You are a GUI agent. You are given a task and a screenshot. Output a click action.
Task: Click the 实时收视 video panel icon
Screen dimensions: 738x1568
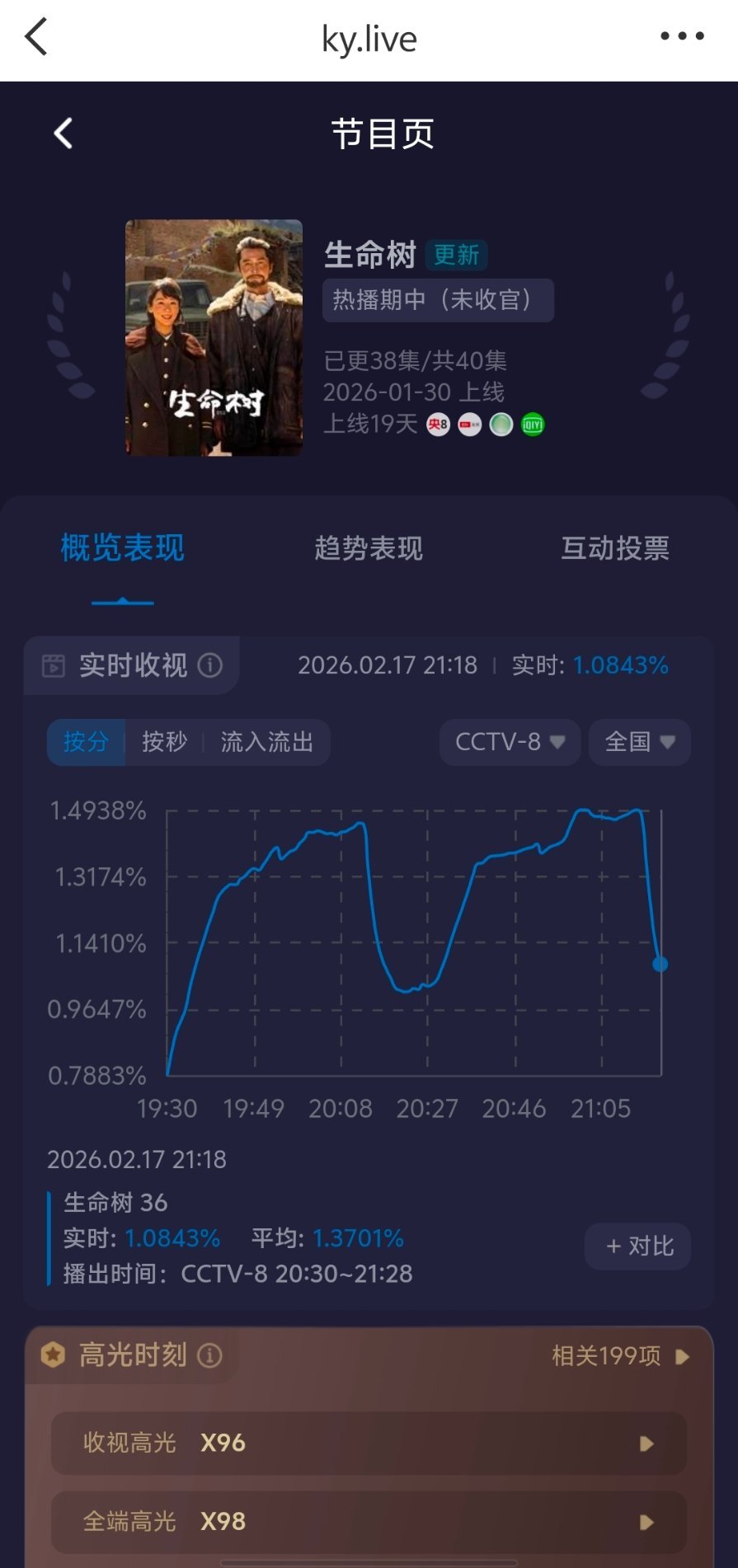coord(54,664)
